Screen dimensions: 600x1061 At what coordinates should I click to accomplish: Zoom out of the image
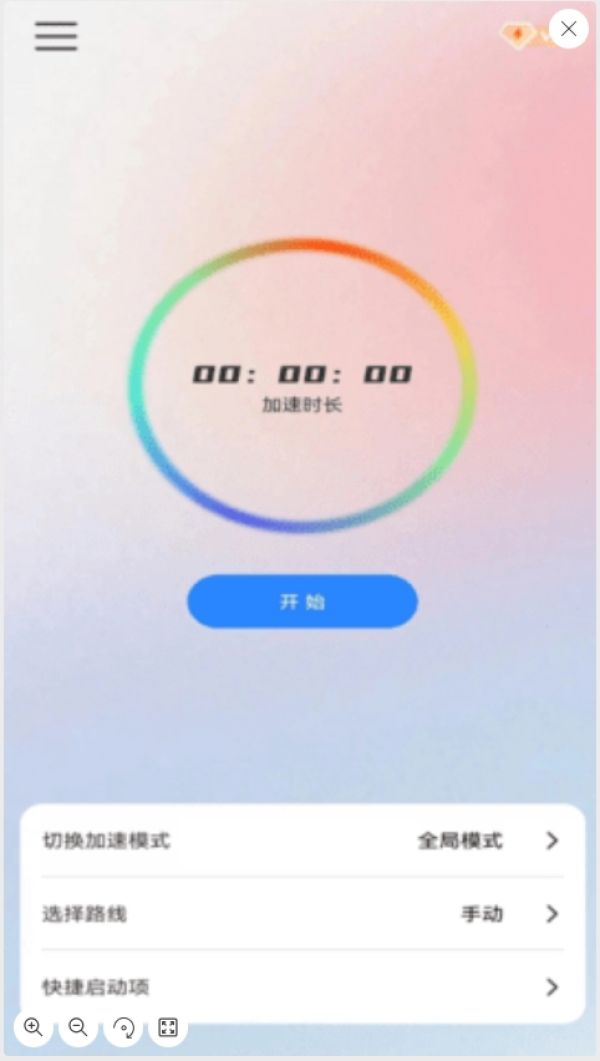[78, 1027]
